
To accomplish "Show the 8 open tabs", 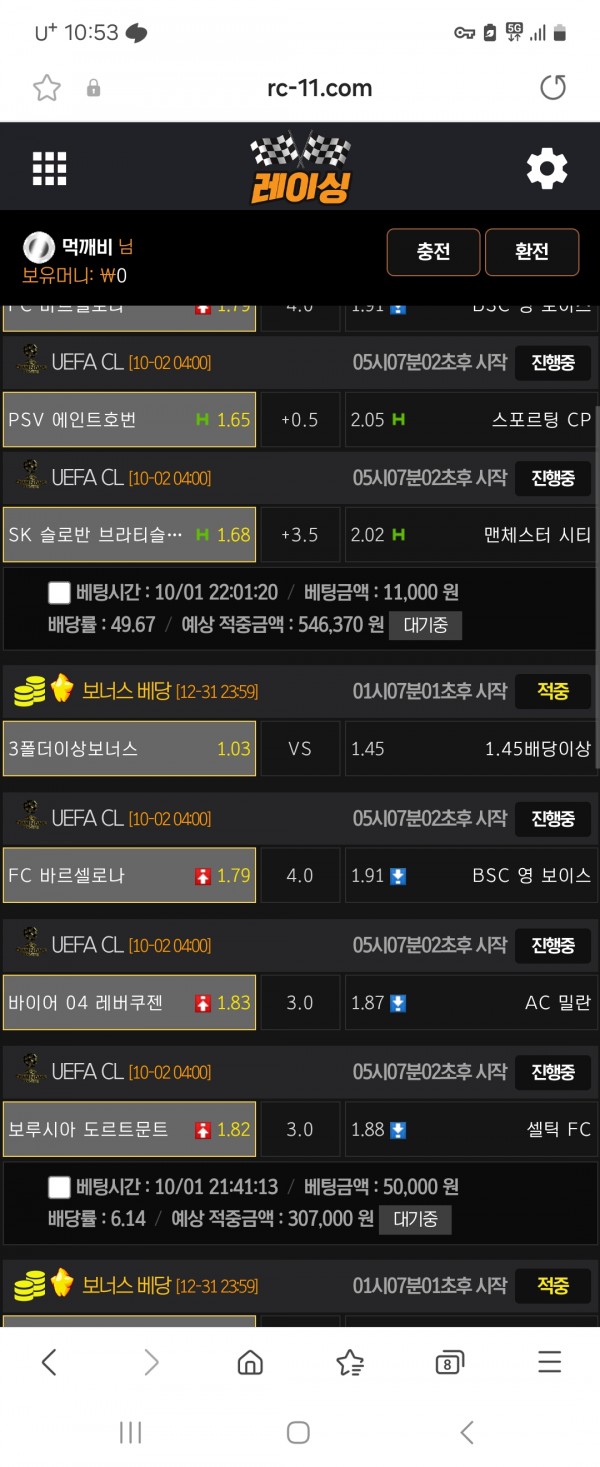I will coord(450,1362).
